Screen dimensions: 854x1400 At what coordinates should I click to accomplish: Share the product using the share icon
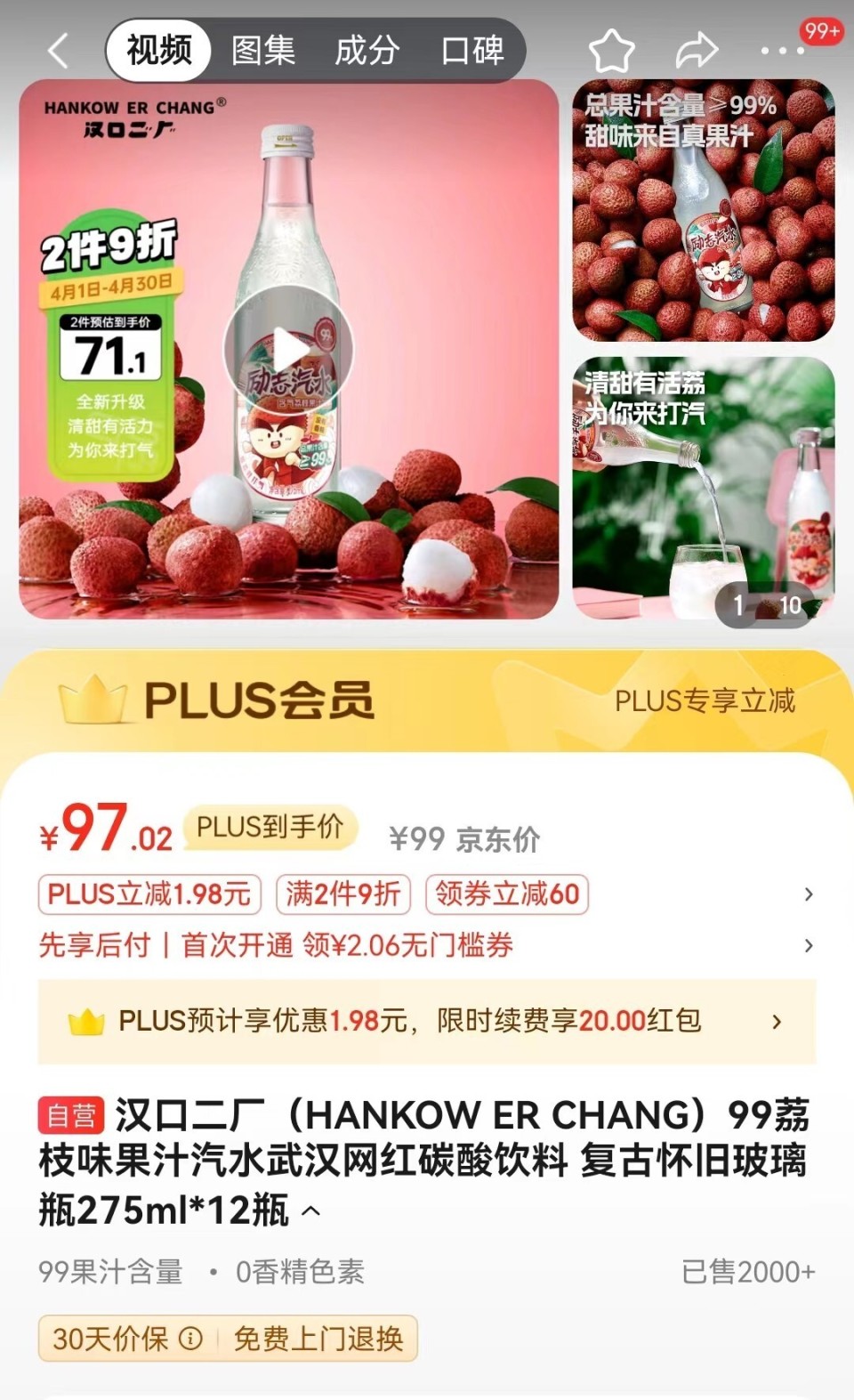click(696, 51)
